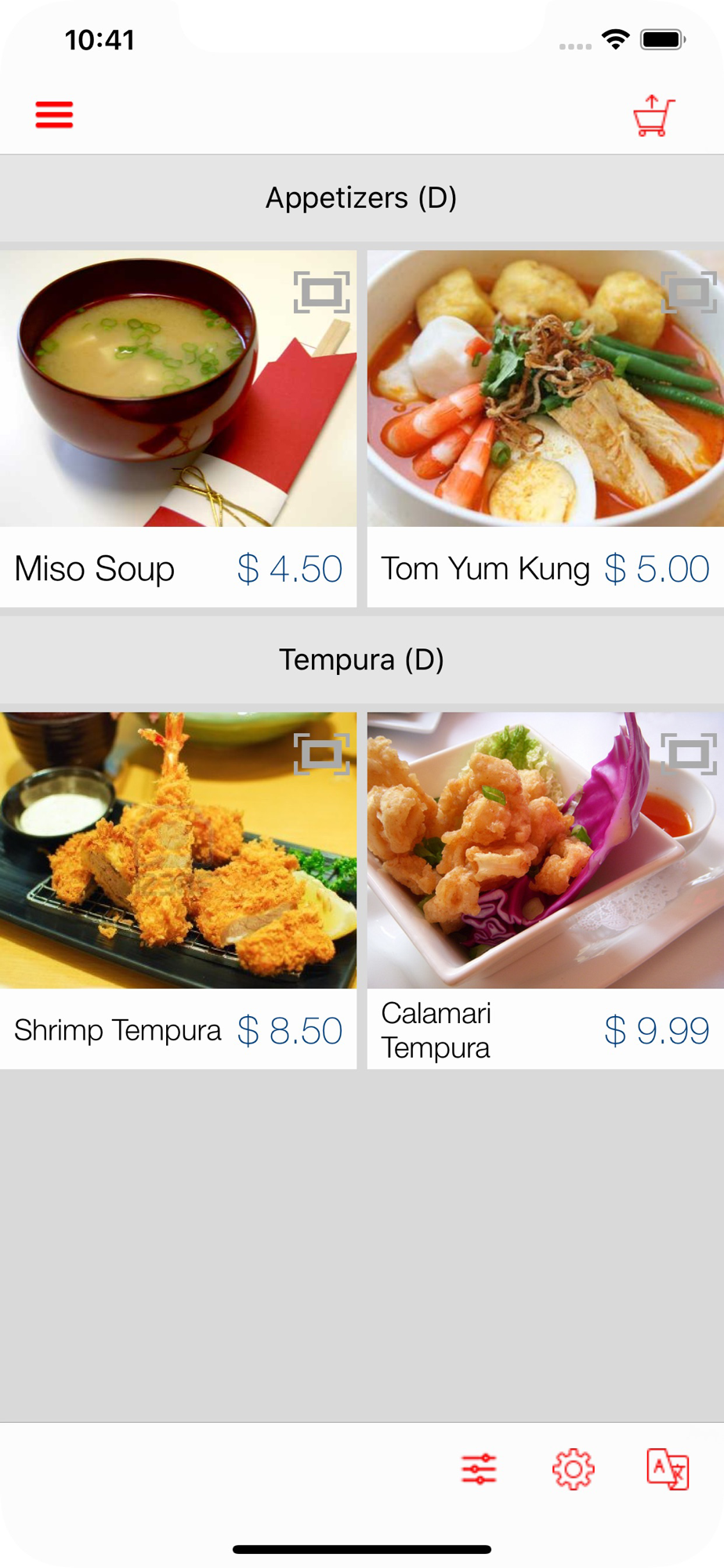Screen dimensions: 724x1568
Task: Open the red hamburger menu
Action: tap(54, 114)
